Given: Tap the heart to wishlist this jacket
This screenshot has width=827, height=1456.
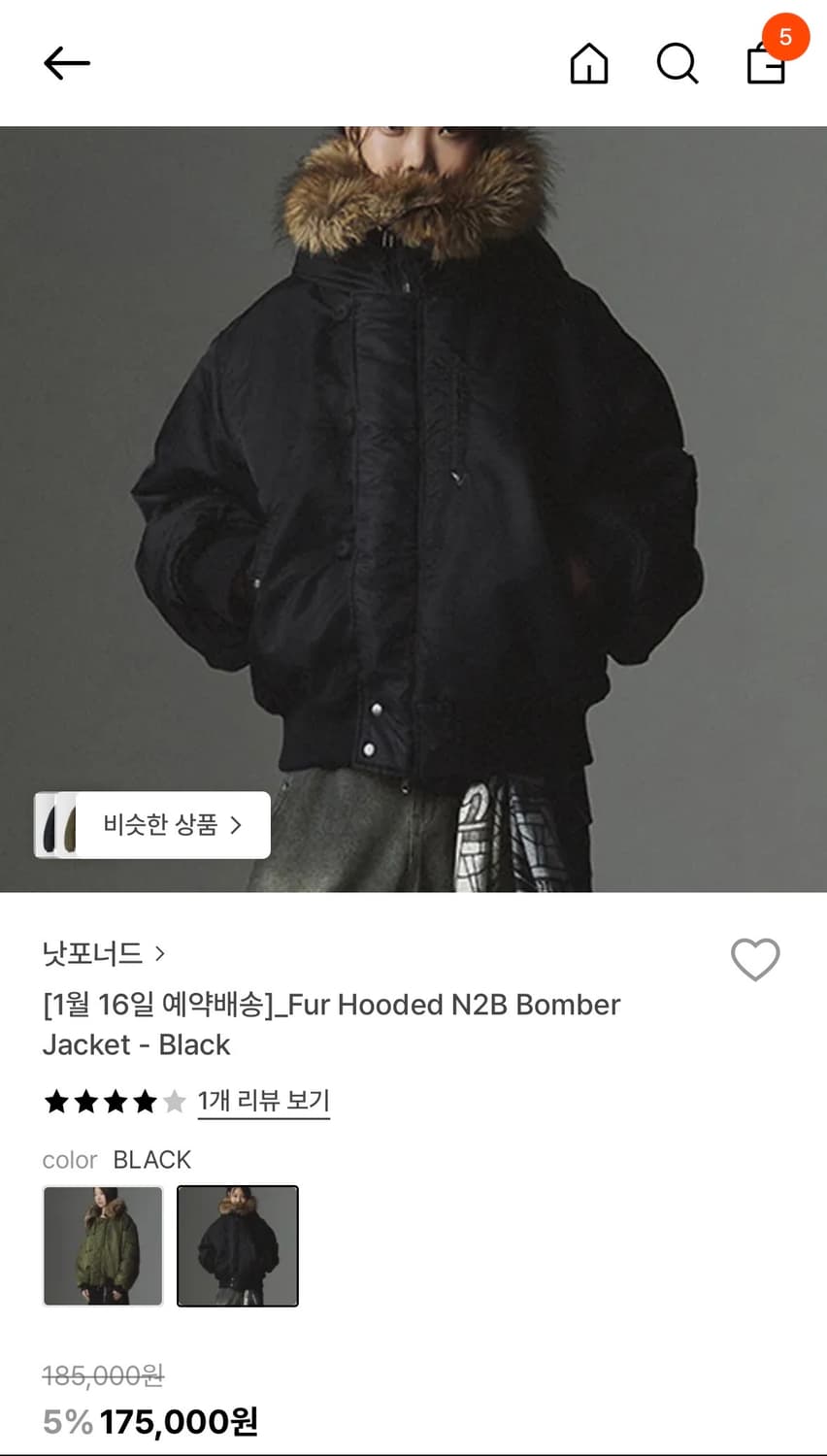Looking at the screenshot, I should (x=754, y=959).
